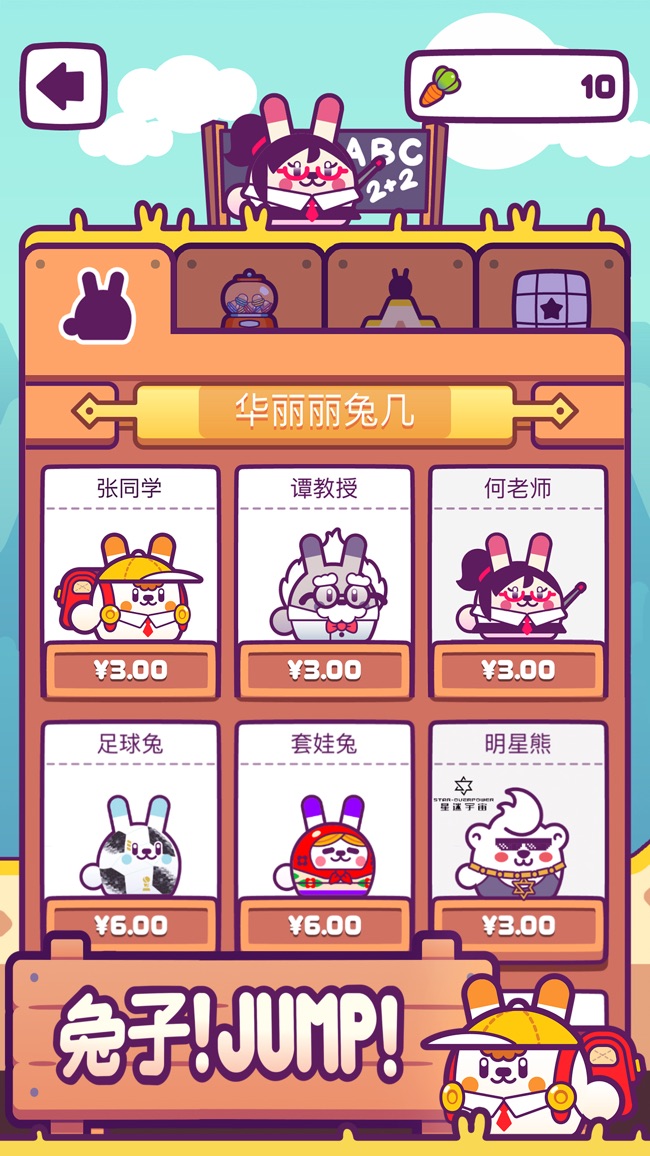The image size is (650, 1156).
Task: Tap the ¥3.00 price under 何老师
Action: click(518, 670)
